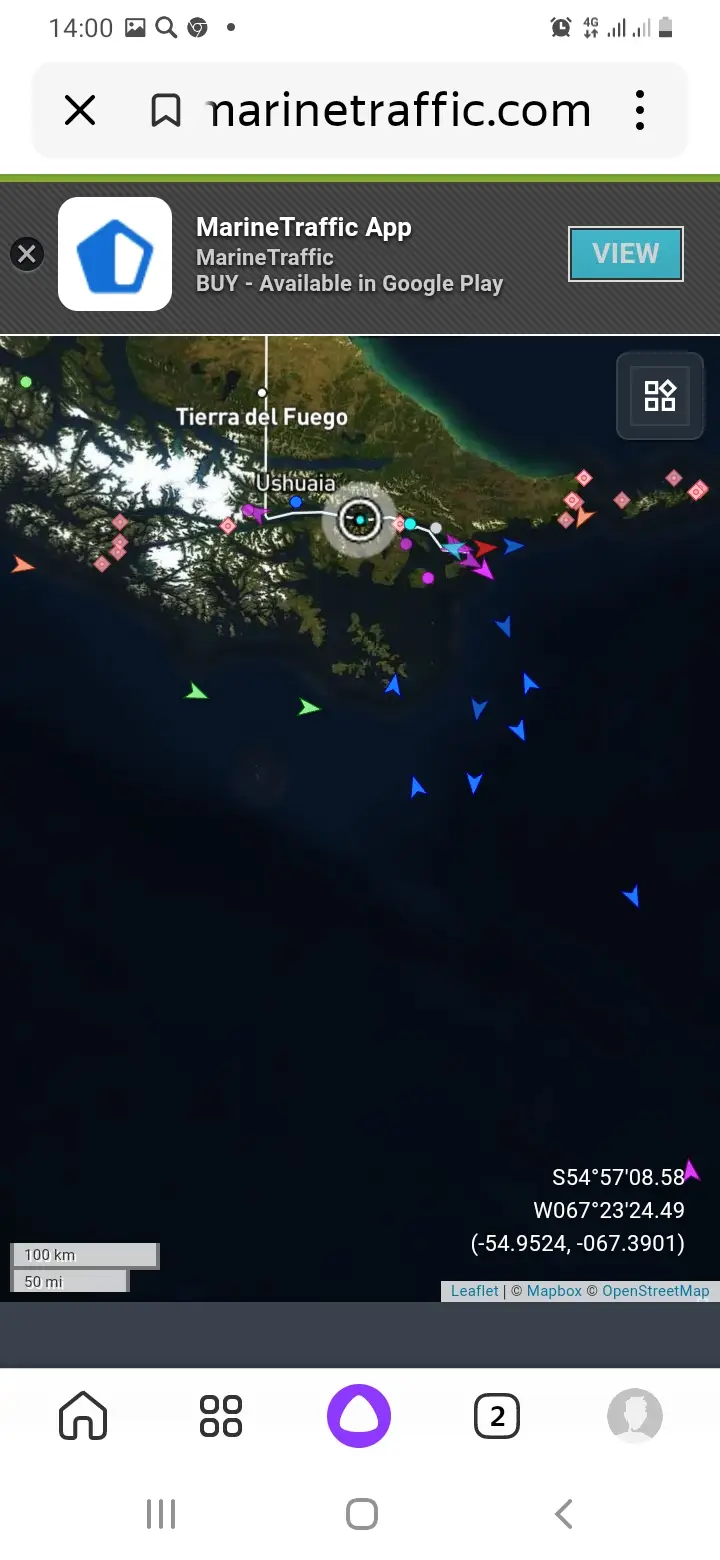Dismiss the MarineTraffic App banner
720x1560 pixels.
27,254
